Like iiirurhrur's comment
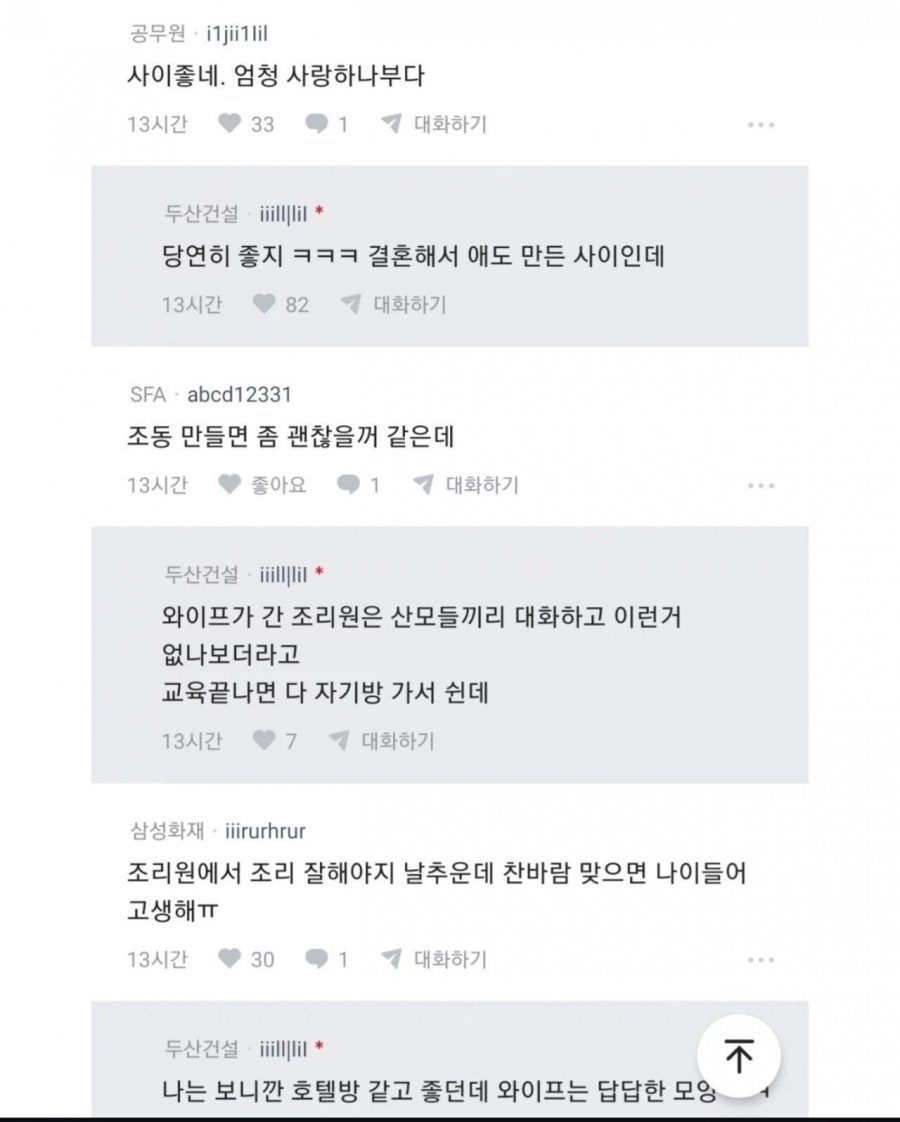 point(231,959)
